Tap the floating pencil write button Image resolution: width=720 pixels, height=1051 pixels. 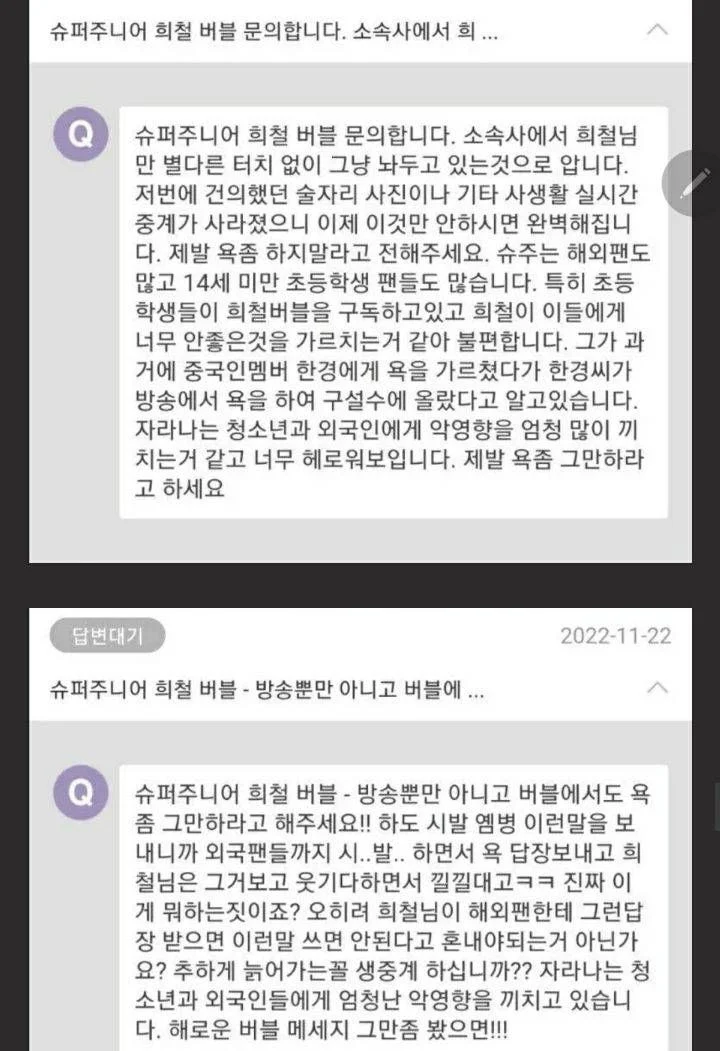[696, 183]
